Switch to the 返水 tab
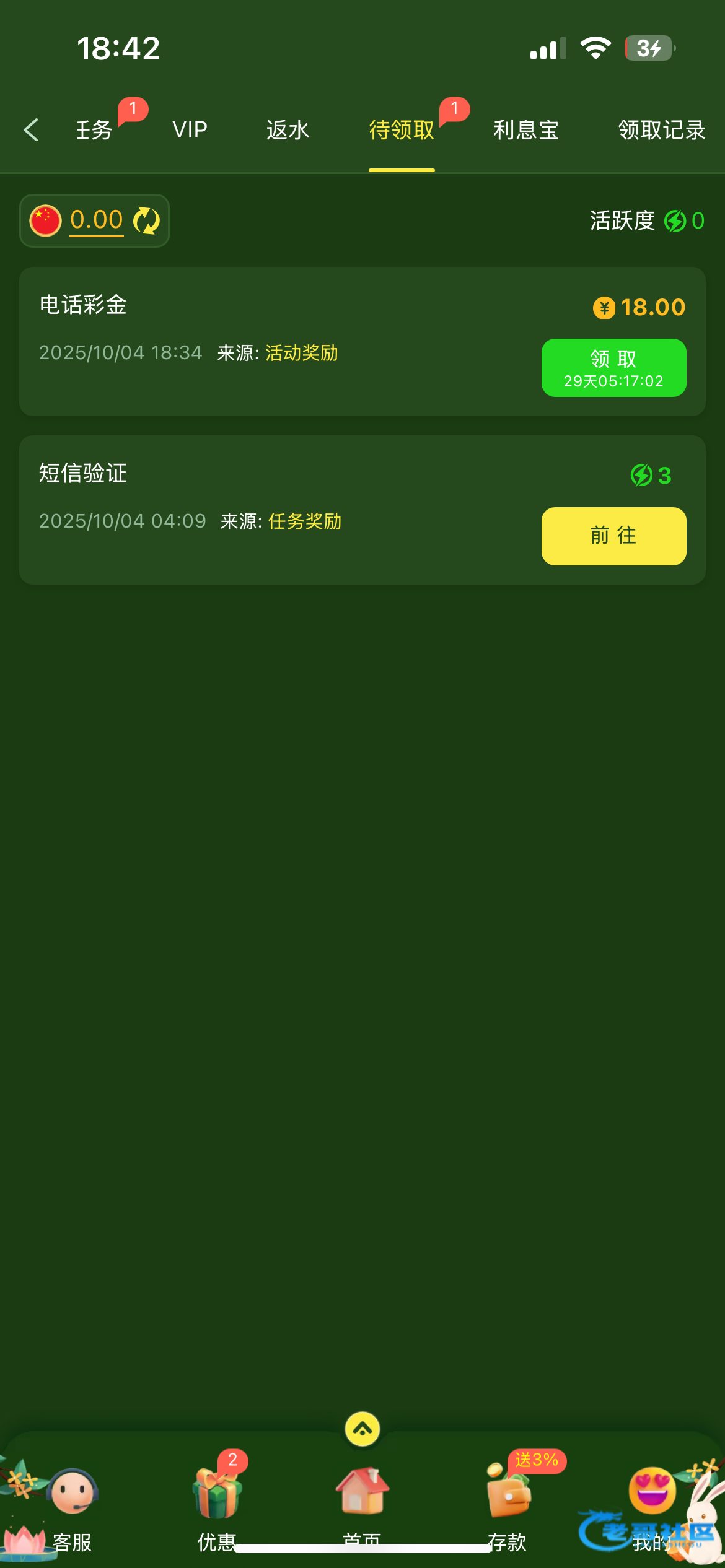Viewport: 725px width, 1568px height. pos(288,130)
